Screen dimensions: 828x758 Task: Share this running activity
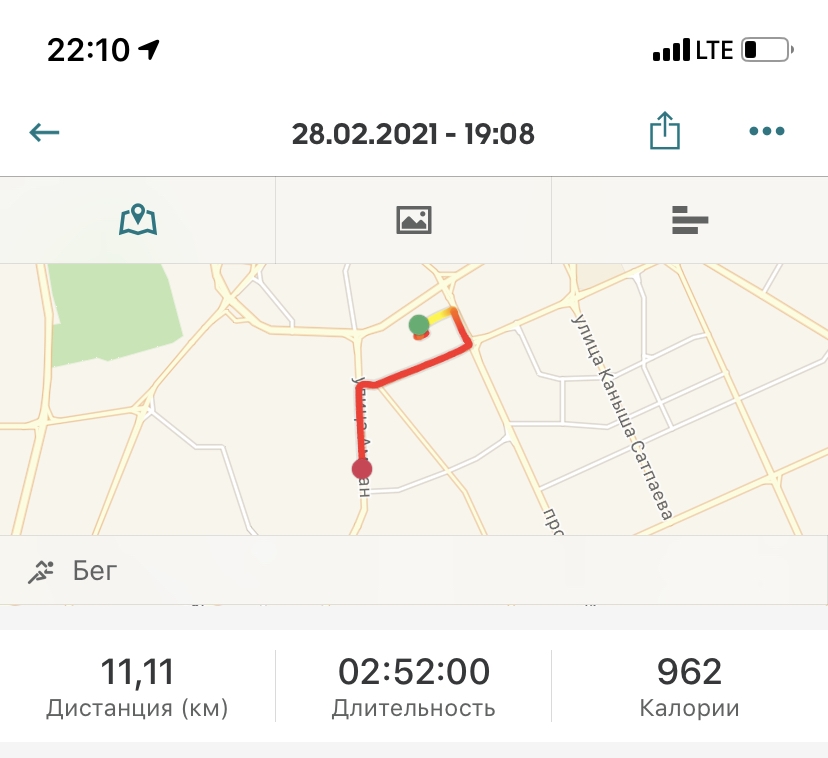665,131
